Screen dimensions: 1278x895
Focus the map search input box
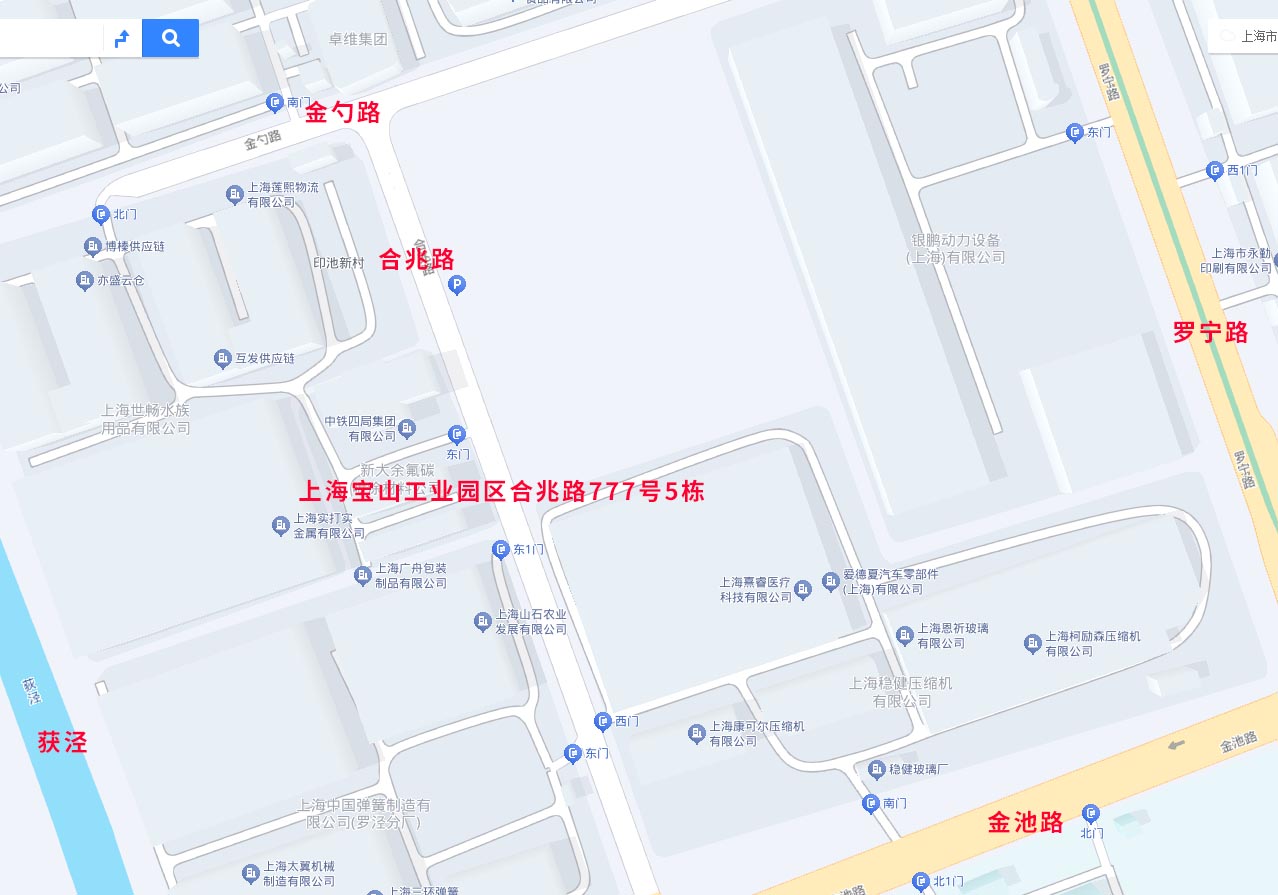(50, 38)
